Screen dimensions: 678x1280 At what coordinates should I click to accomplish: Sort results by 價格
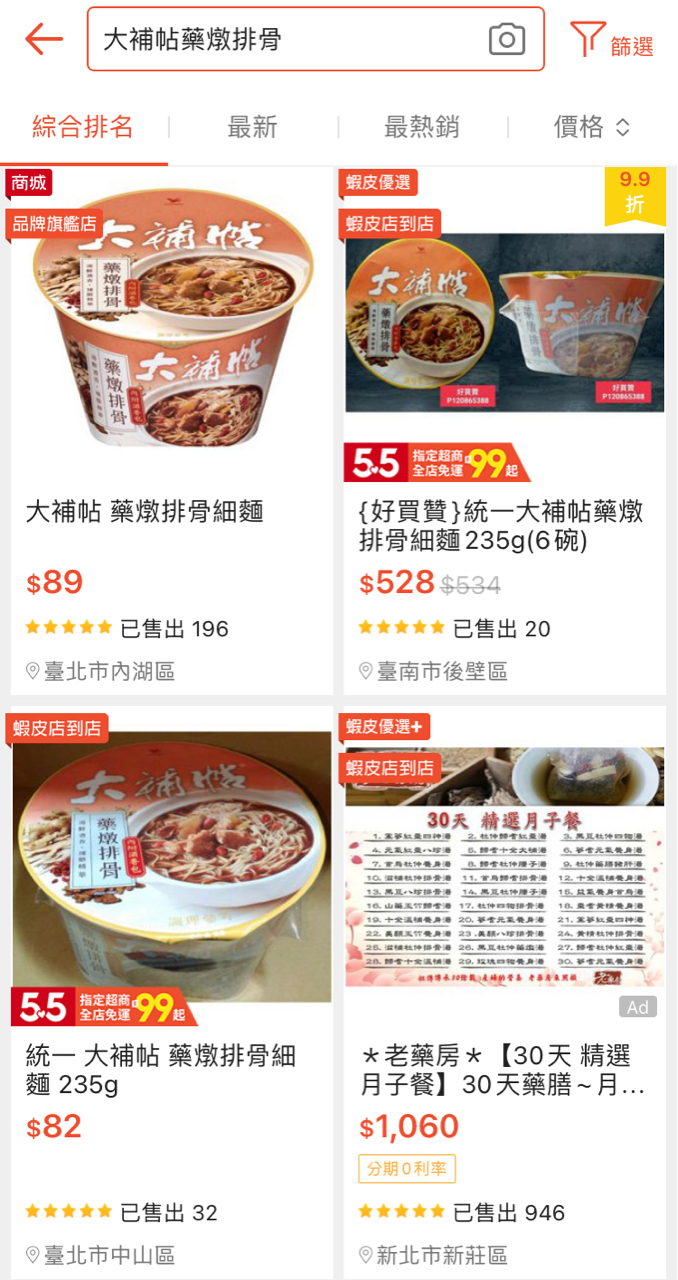(x=591, y=127)
